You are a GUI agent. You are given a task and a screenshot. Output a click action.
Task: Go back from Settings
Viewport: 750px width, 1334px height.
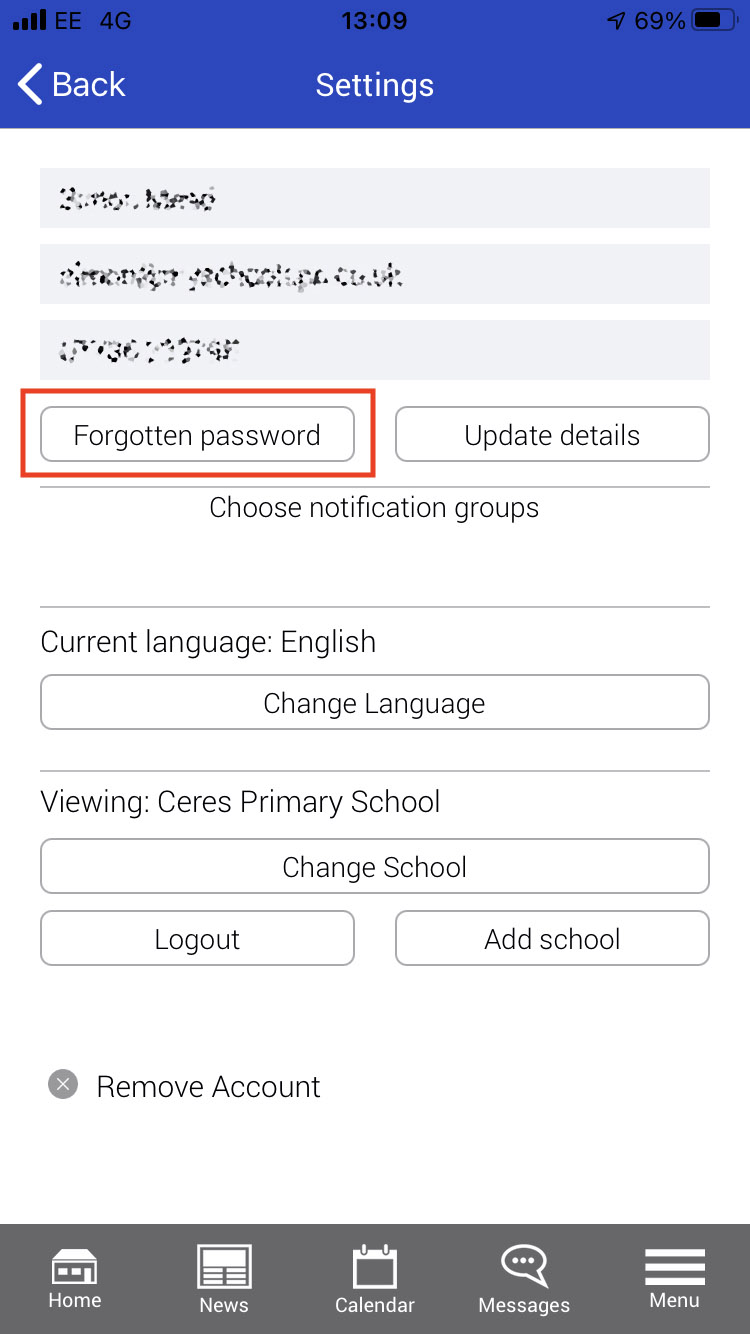(x=72, y=85)
